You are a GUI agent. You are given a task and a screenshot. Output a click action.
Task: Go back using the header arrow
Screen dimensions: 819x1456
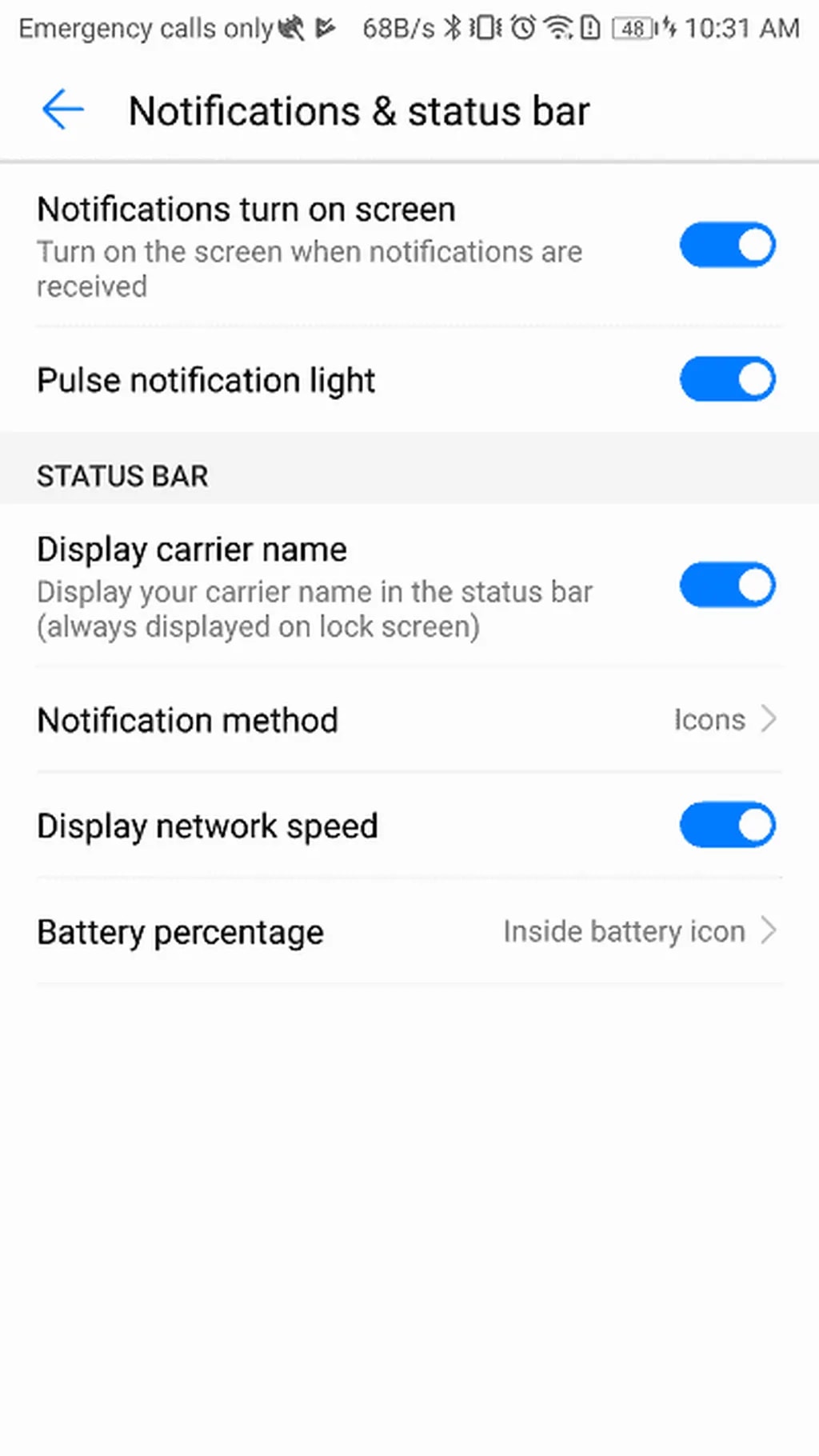62,110
